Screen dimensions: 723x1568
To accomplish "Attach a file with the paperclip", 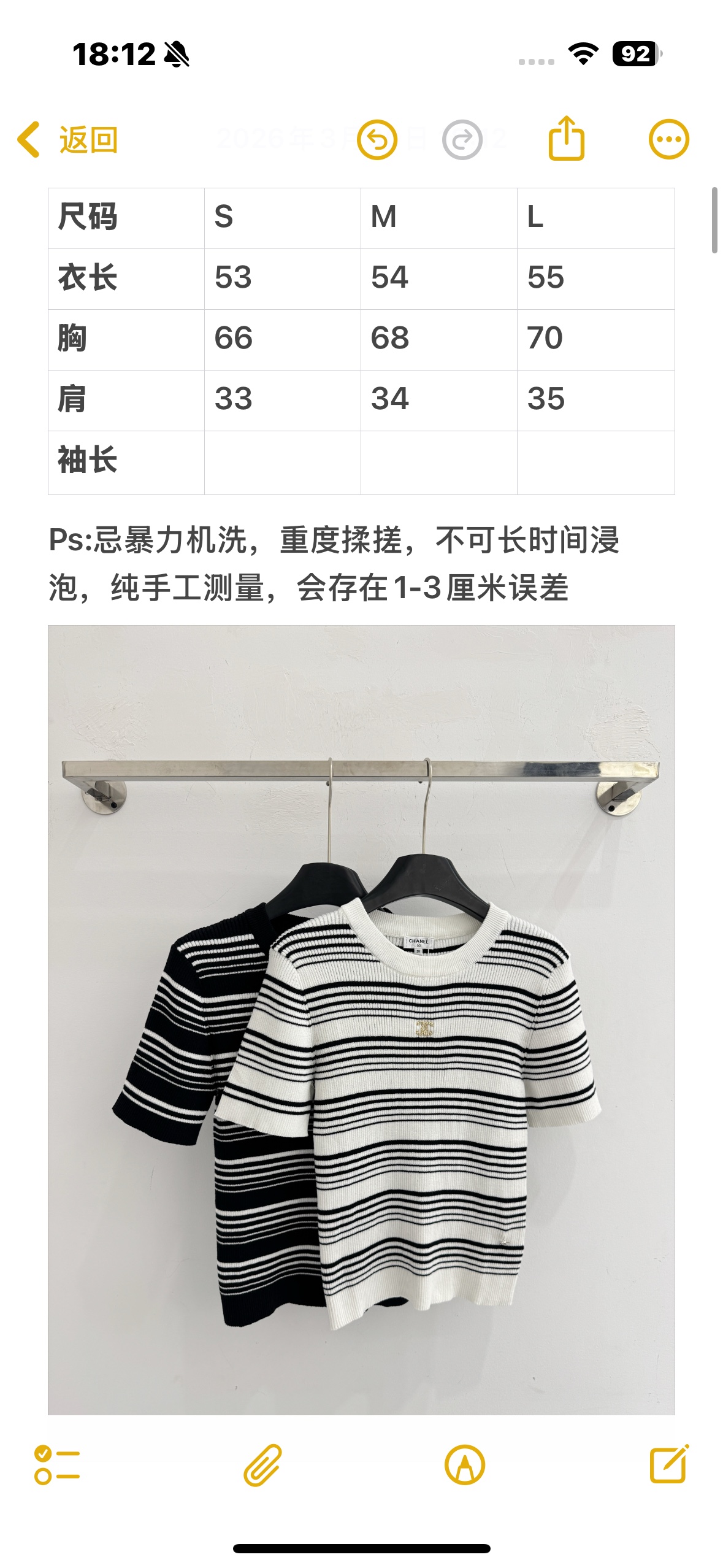I will 262,1465.
